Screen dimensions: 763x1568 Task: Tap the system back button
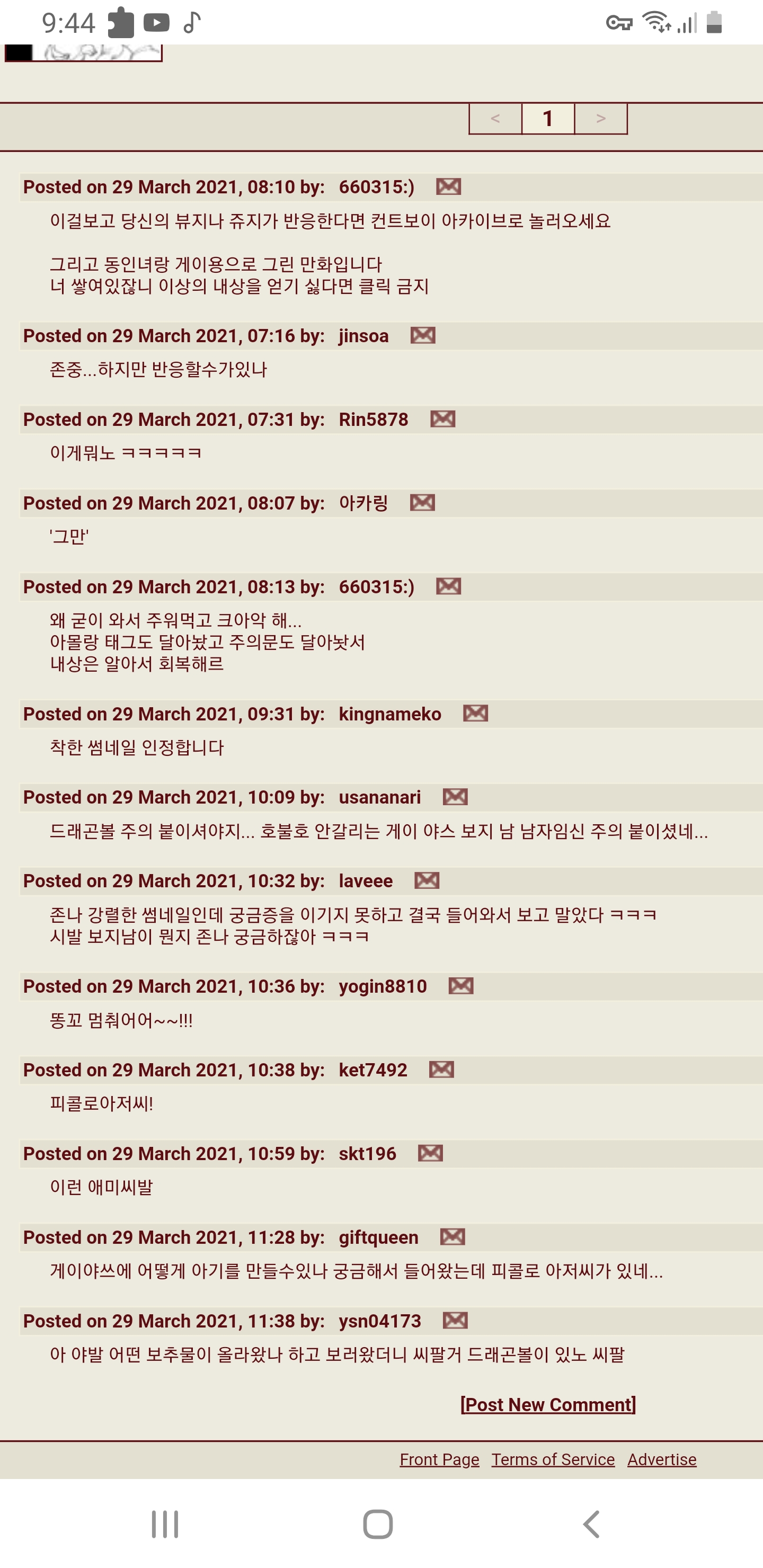click(591, 1524)
